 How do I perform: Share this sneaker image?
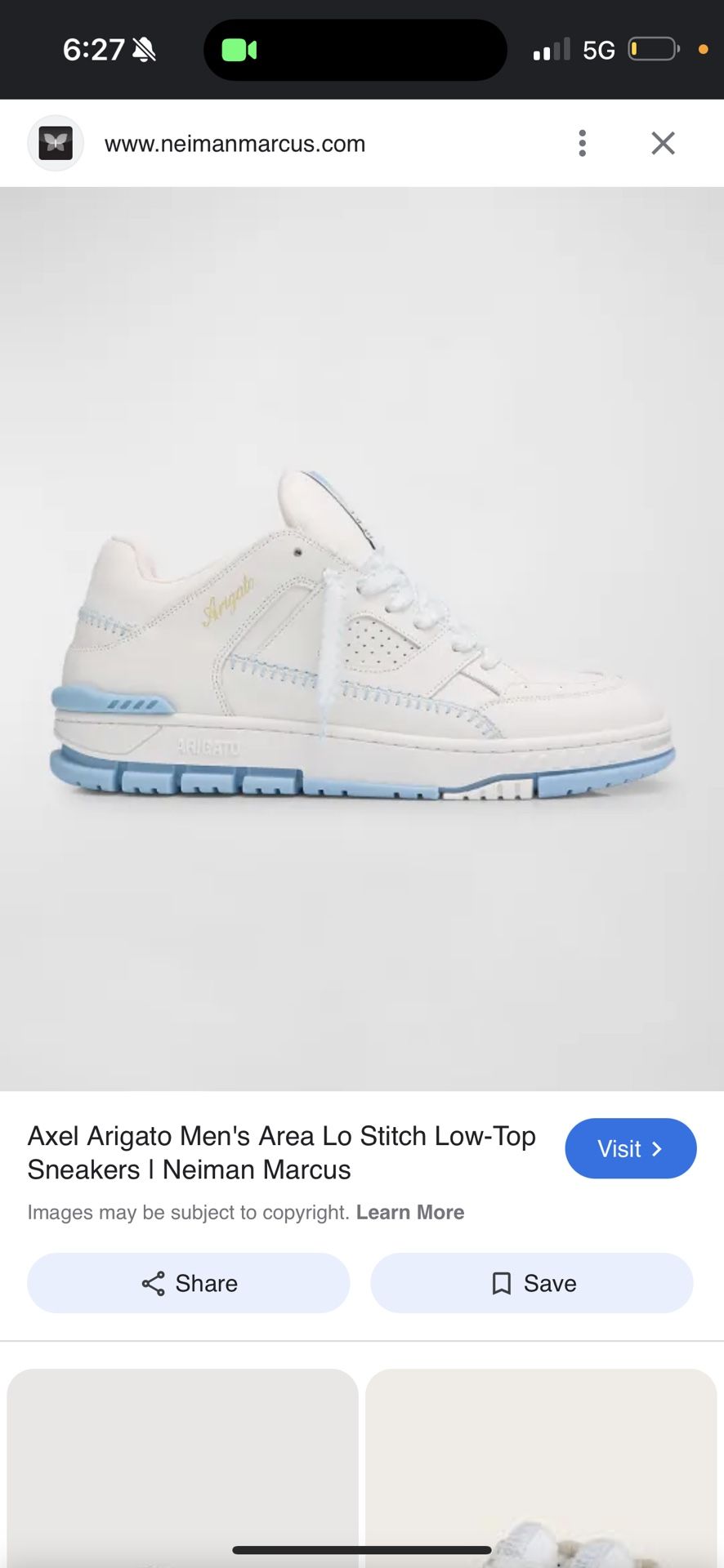pyautogui.click(x=189, y=1283)
